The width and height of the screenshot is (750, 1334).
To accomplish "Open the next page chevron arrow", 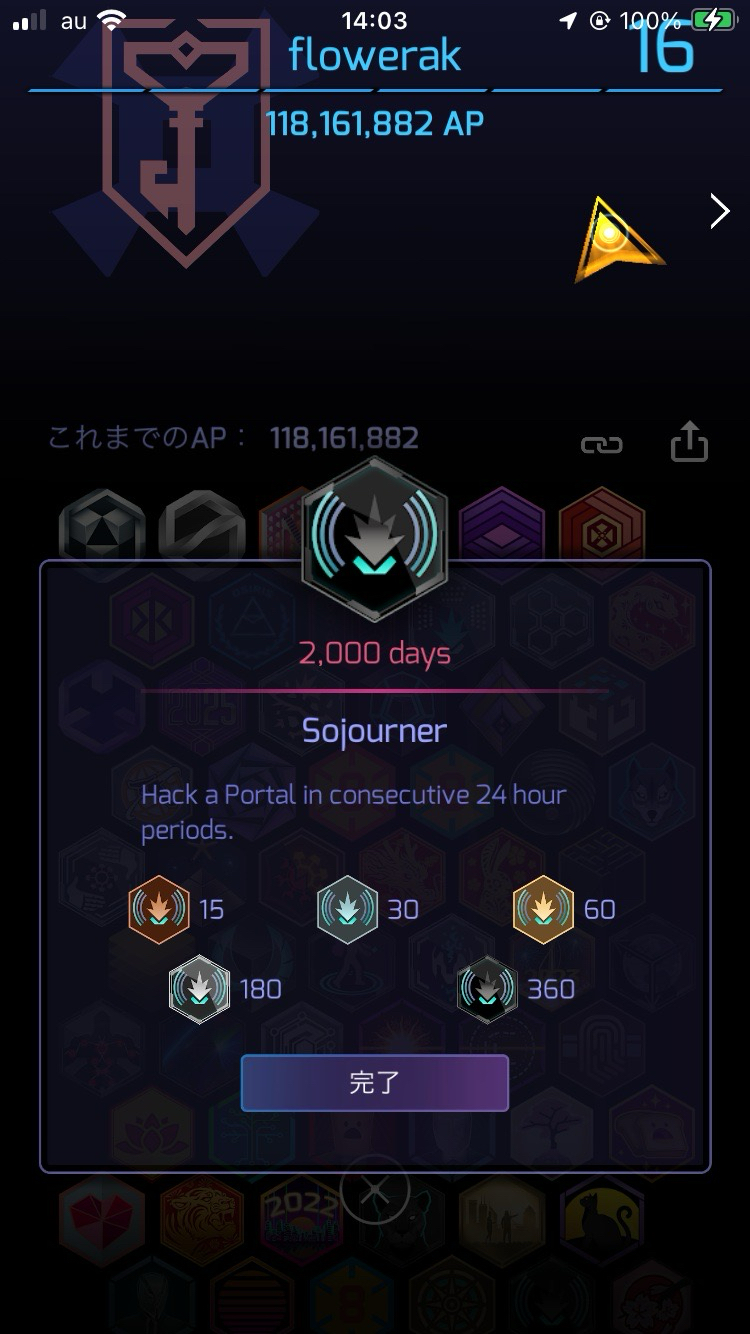I will (719, 212).
